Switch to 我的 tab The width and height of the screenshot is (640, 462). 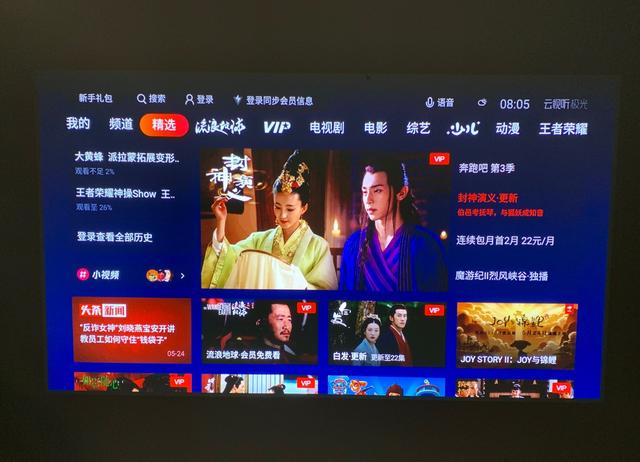pos(78,124)
